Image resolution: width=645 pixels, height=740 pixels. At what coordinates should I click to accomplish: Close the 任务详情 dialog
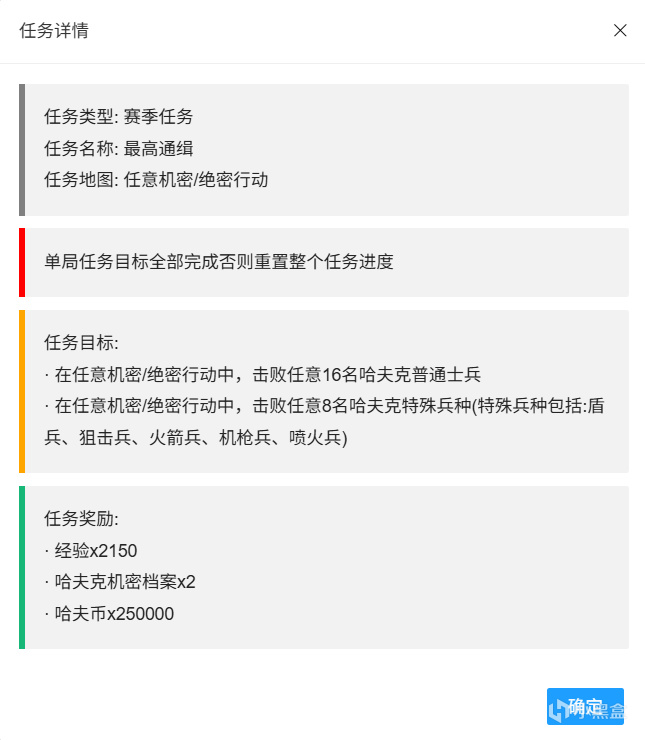[620, 30]
